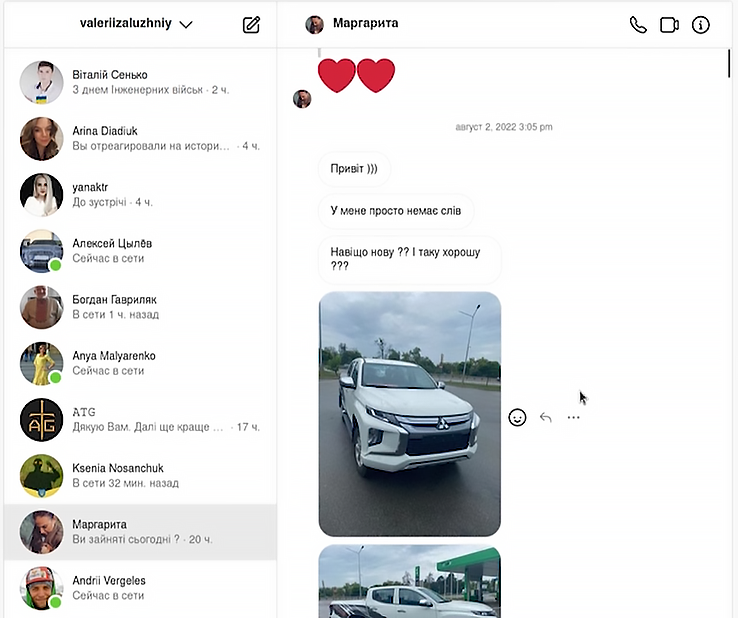Open the chat with yanaktr
This screenshot has width=738, height=618.
point(140,195)
